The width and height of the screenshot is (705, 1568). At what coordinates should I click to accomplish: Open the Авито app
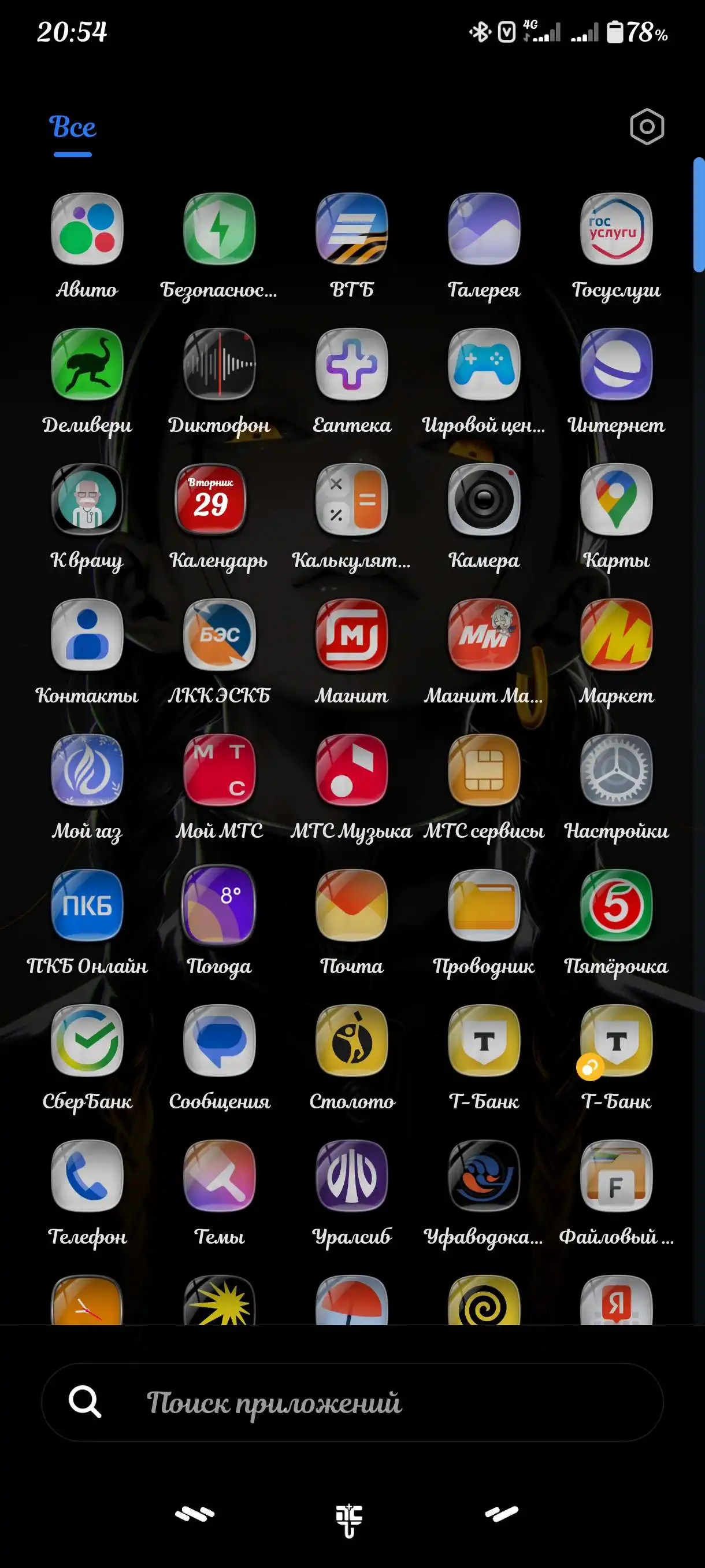[x=87, y=229]
